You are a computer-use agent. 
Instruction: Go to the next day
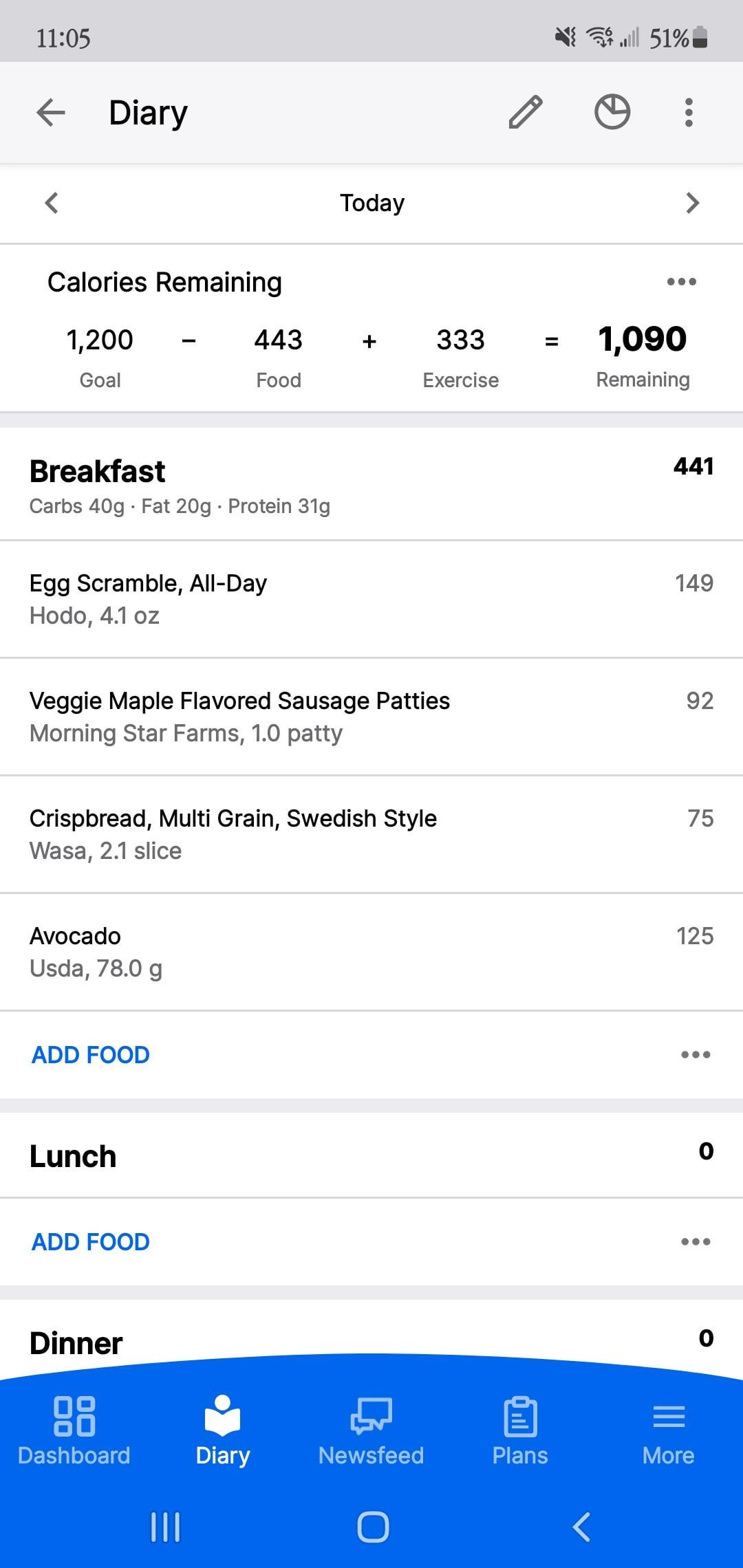(692, 203)
